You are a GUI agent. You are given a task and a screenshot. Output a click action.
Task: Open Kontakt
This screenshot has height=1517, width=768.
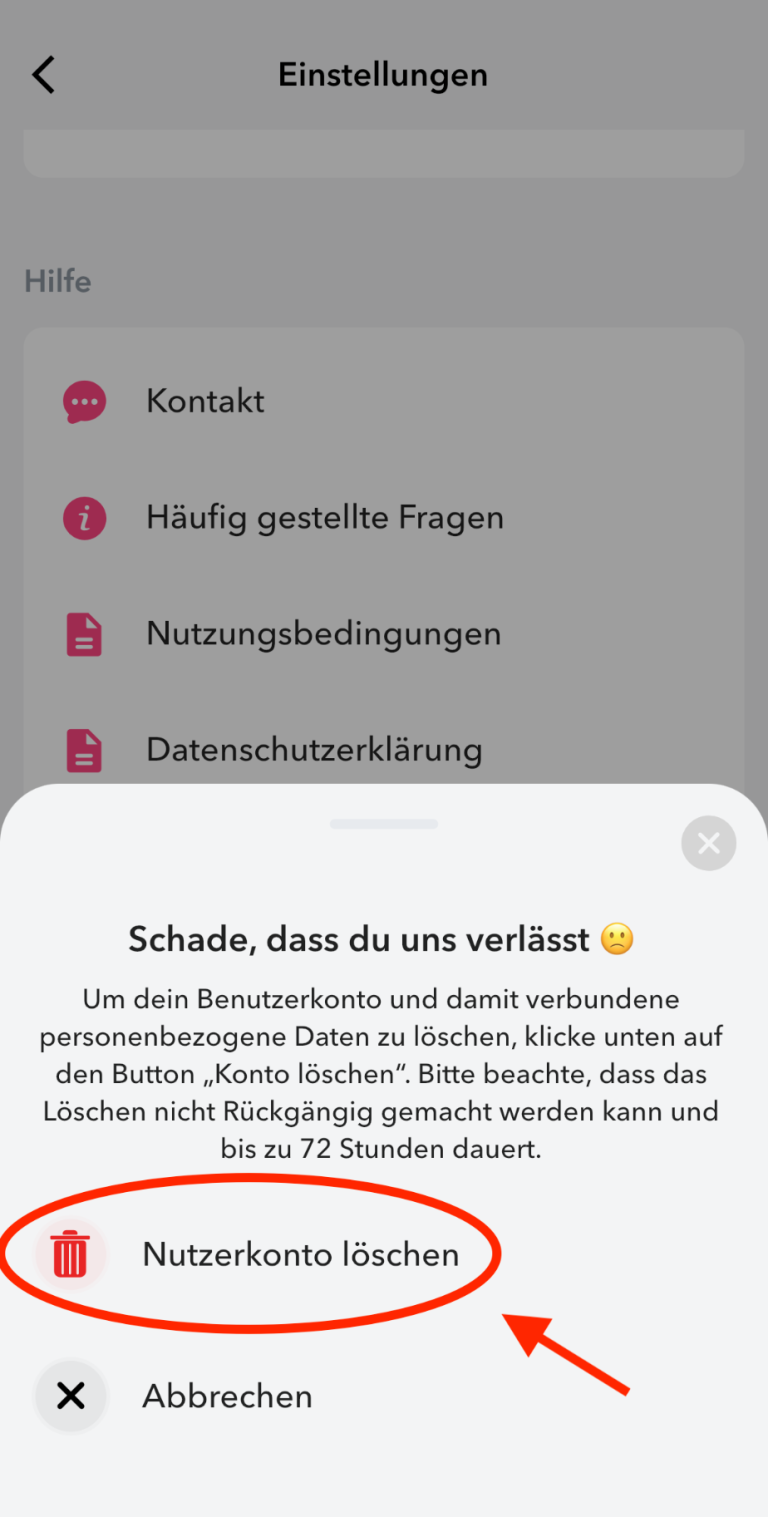pyautogui.click(x=383, y=401)
